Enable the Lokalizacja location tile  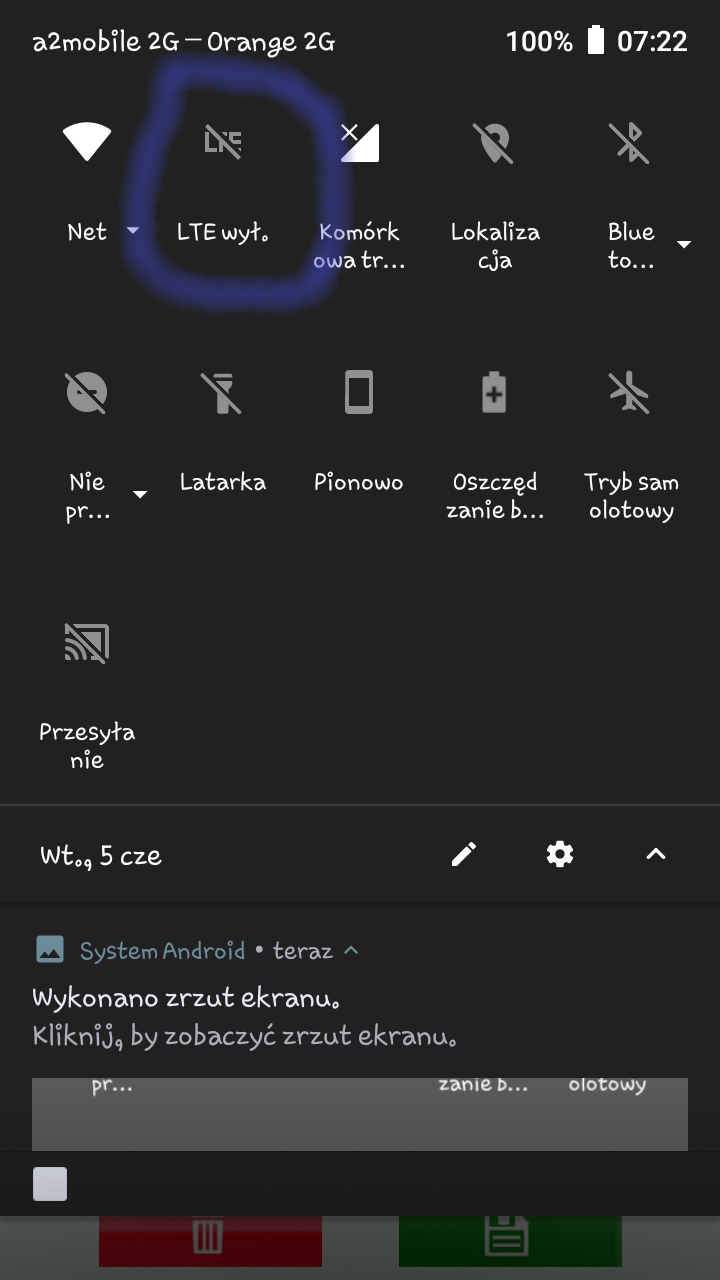point(494,143)
